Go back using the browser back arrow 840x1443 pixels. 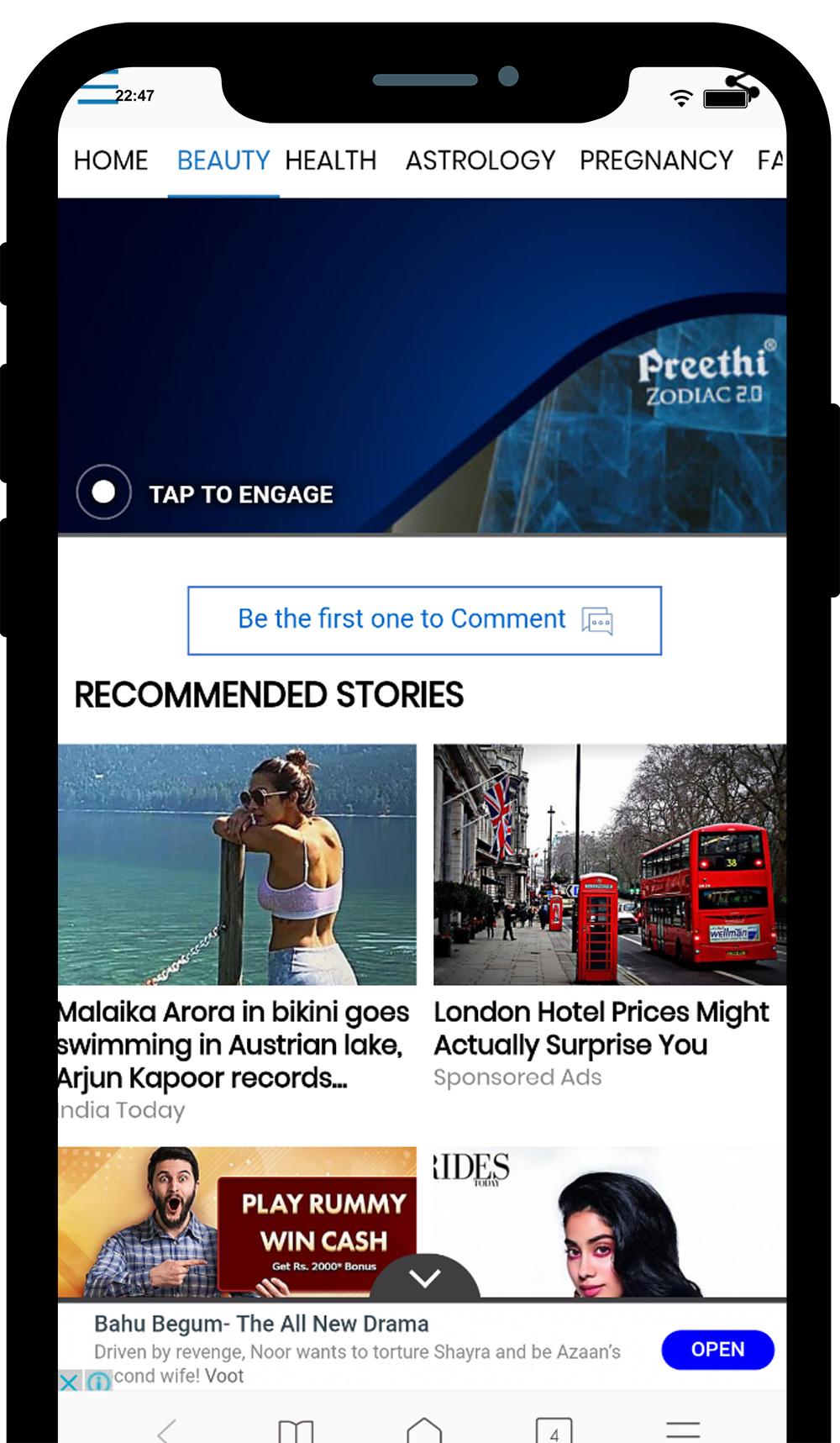click(167, 1430)
